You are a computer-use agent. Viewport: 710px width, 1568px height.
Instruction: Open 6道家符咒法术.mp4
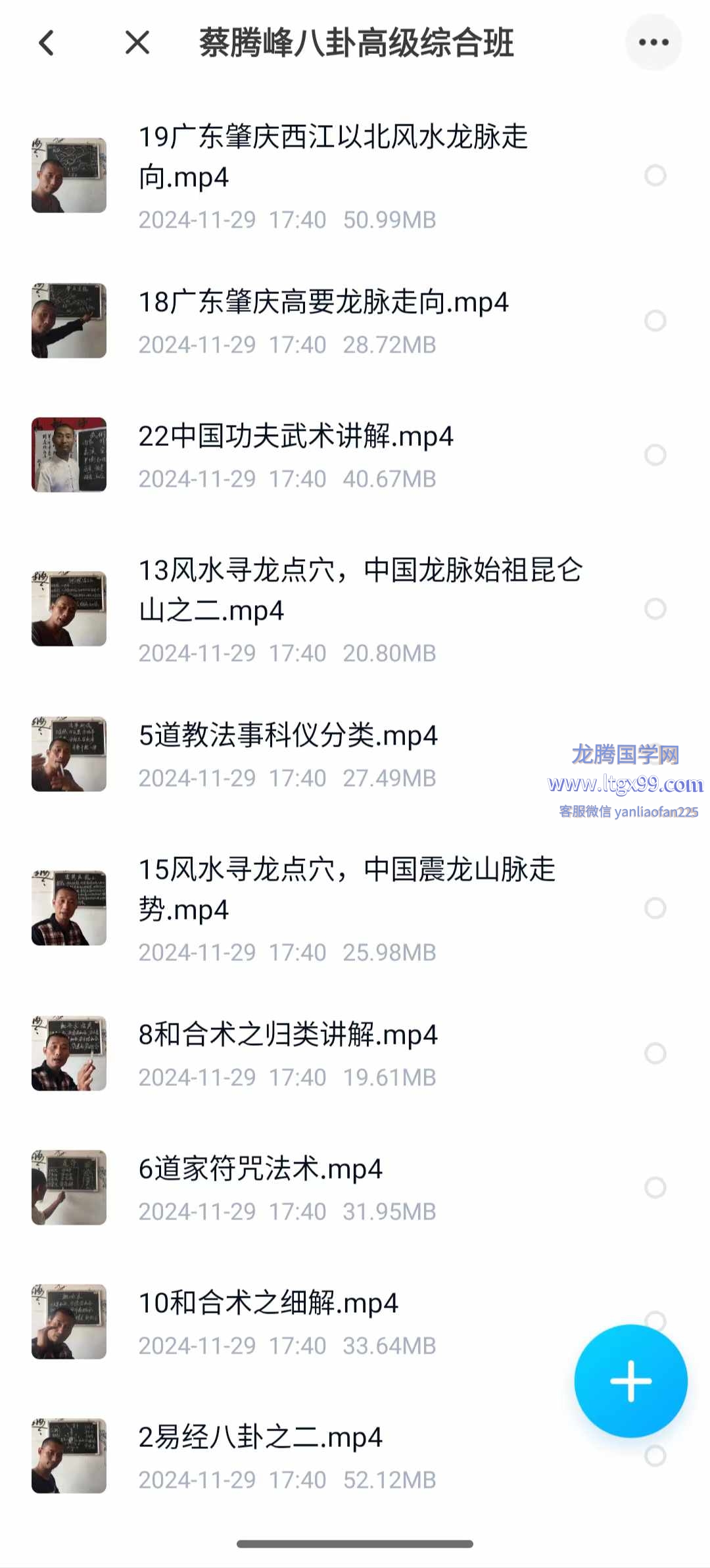coord(260,1169)
